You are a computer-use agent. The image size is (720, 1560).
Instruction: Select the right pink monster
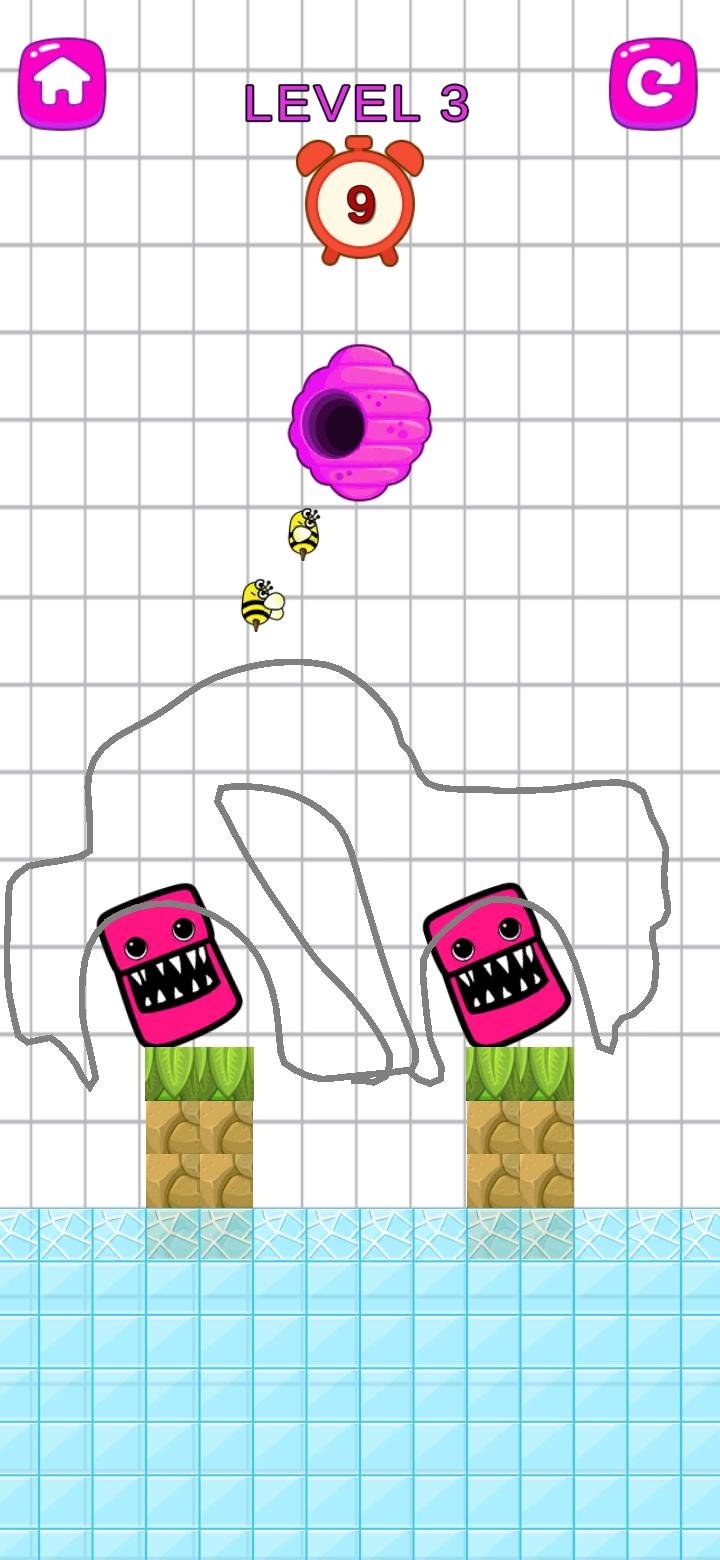click(x=497, y=960)
